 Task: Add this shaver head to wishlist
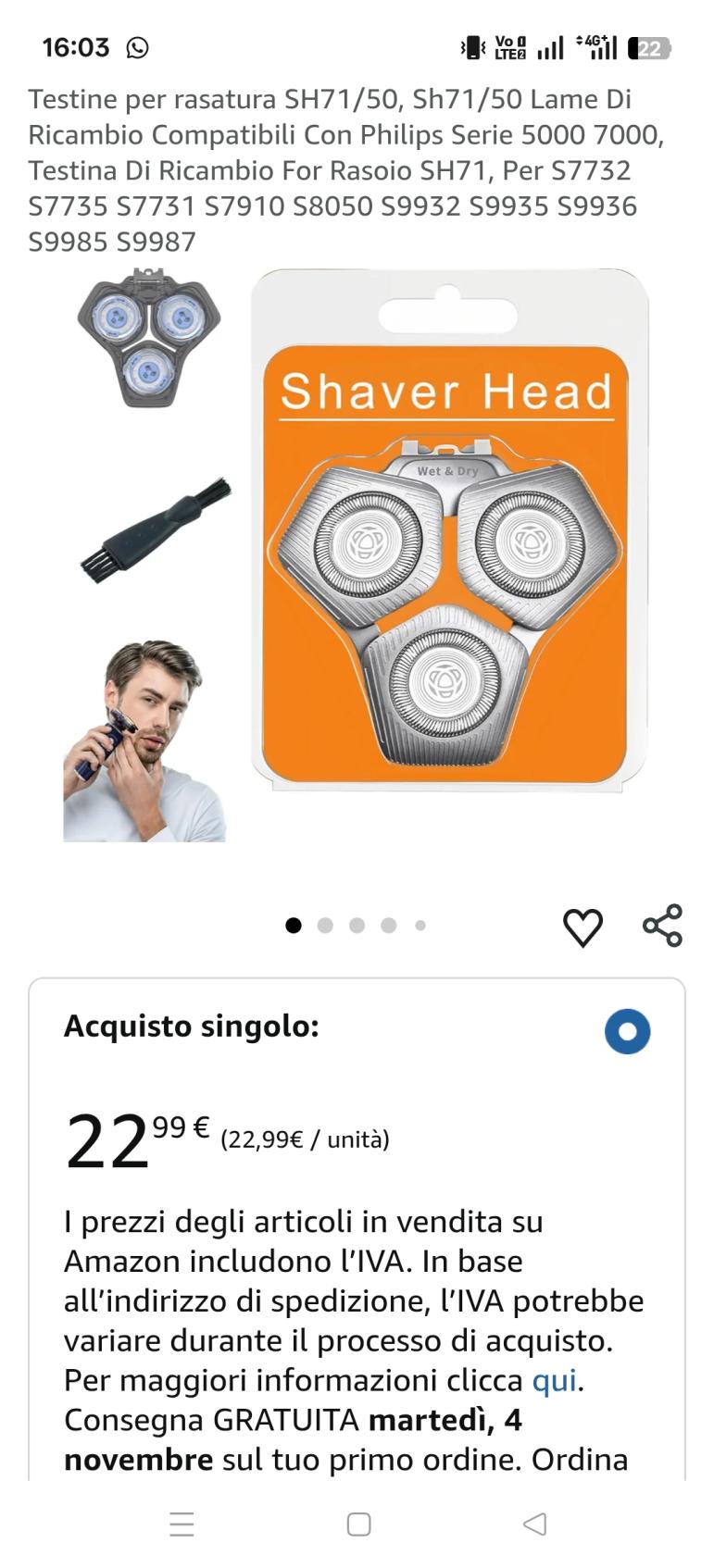click(582, 927)
